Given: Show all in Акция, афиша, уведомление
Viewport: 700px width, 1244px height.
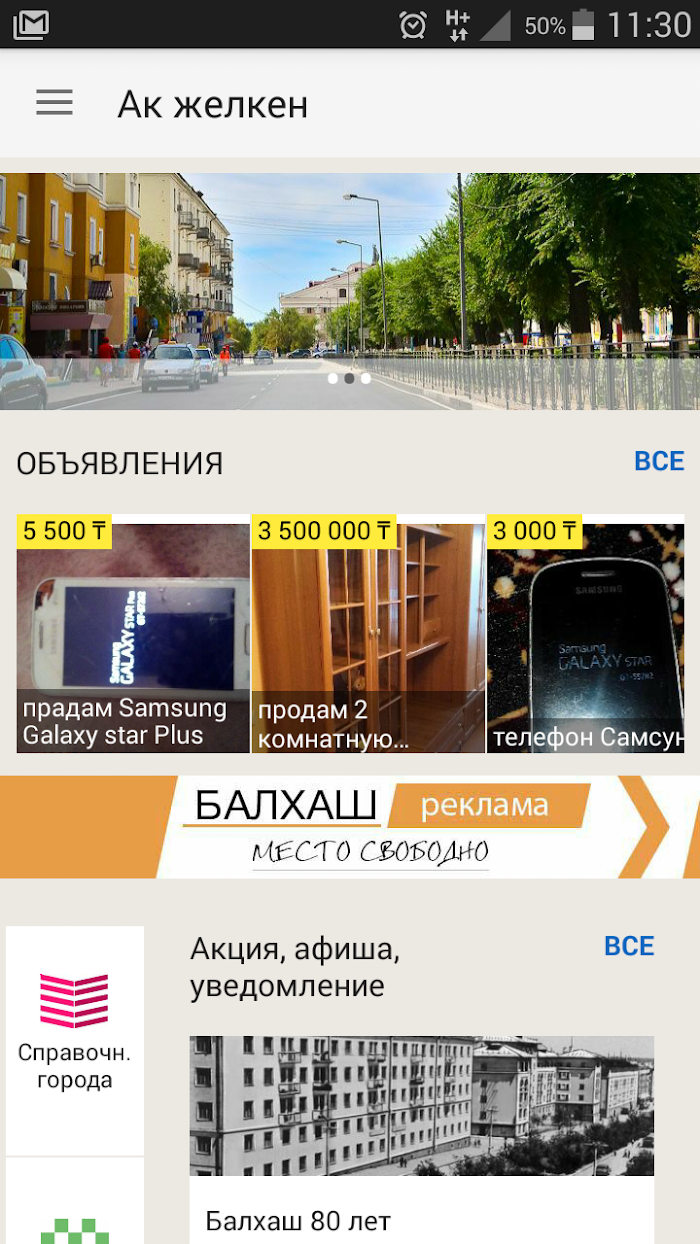Looking at the screenshot, I should click(629, 947).
